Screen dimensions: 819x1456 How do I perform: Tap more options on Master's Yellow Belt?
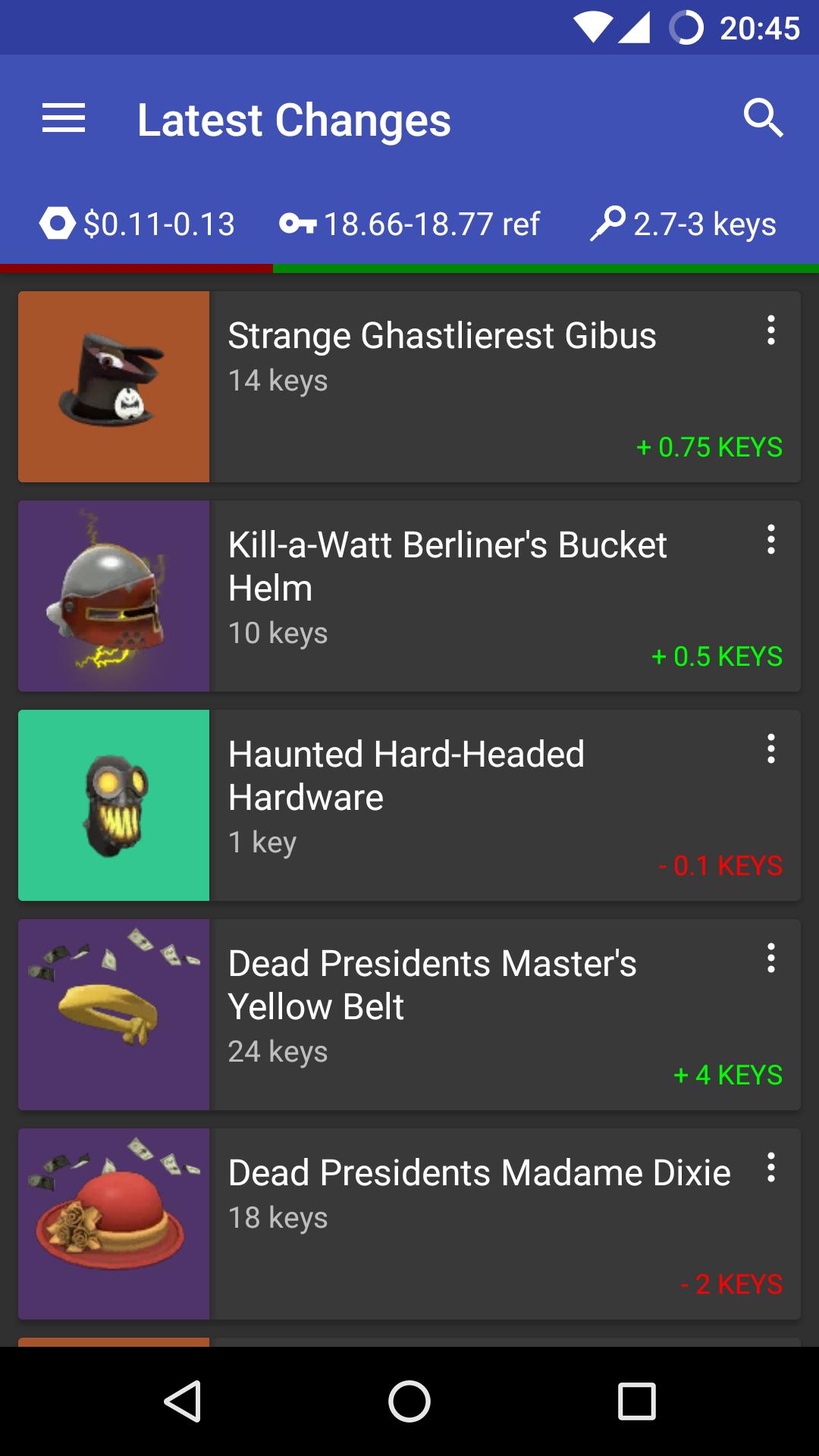(770, 959)
